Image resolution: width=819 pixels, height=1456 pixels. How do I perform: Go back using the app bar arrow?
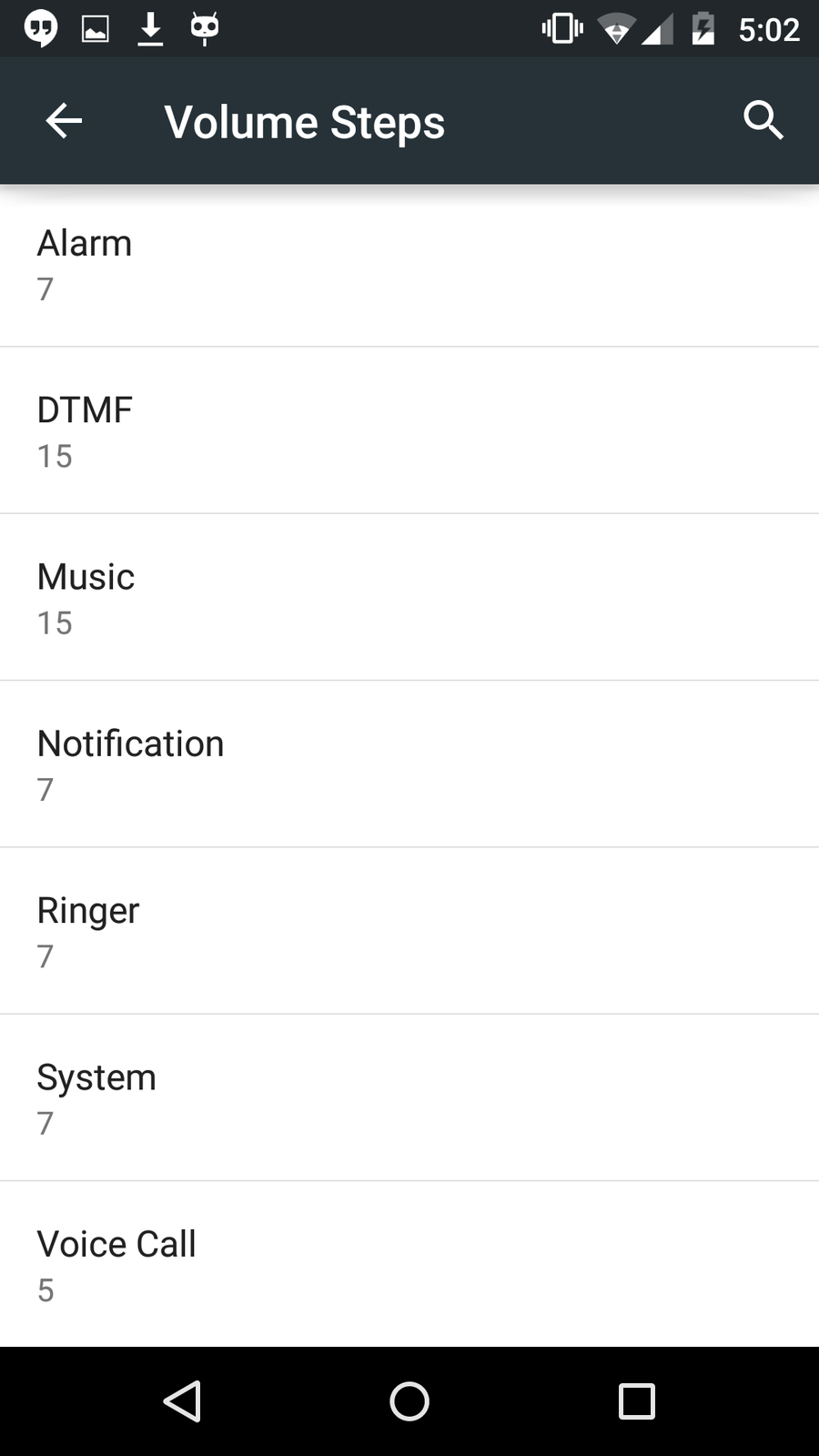[x=64, y=121]
